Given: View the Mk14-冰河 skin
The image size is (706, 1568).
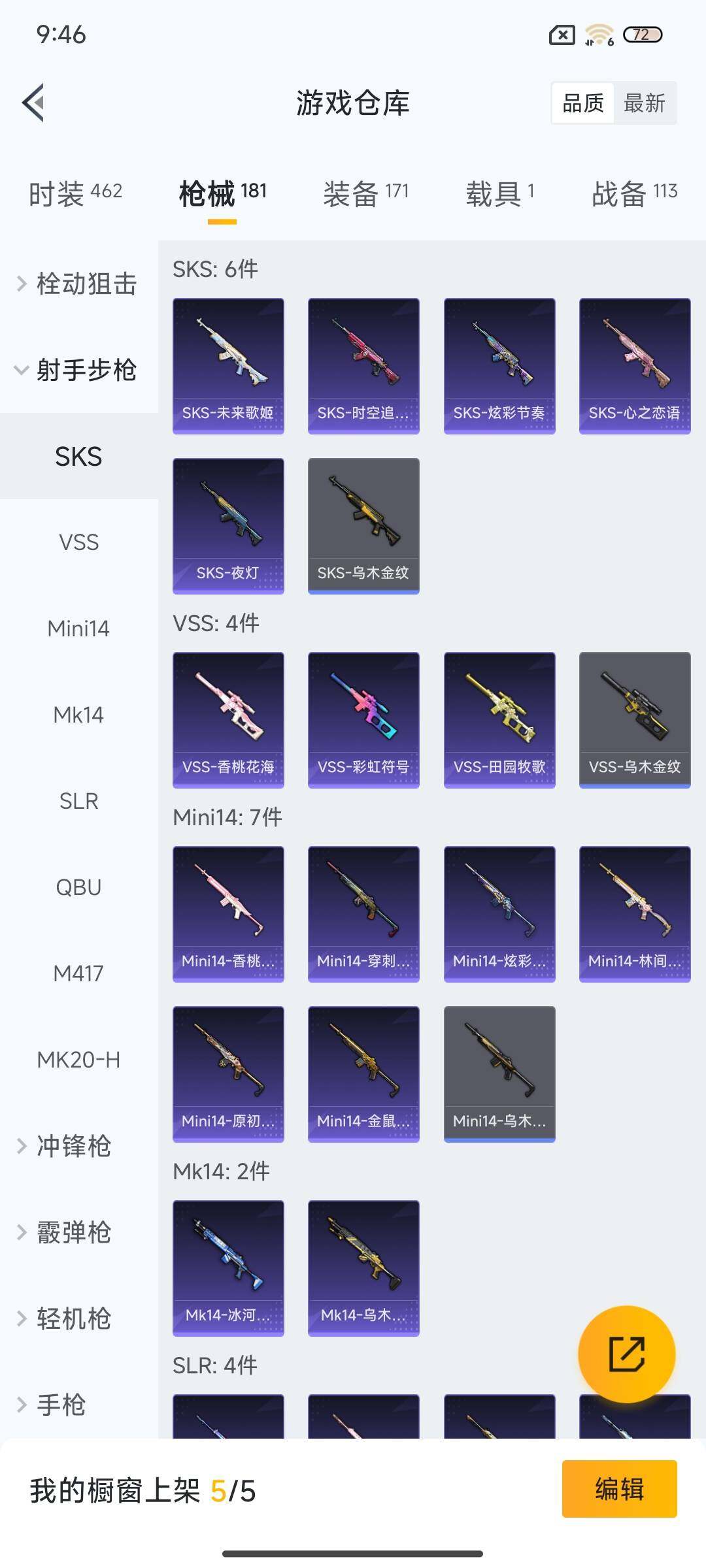Looking at the screenshot, I should 228,1268.
